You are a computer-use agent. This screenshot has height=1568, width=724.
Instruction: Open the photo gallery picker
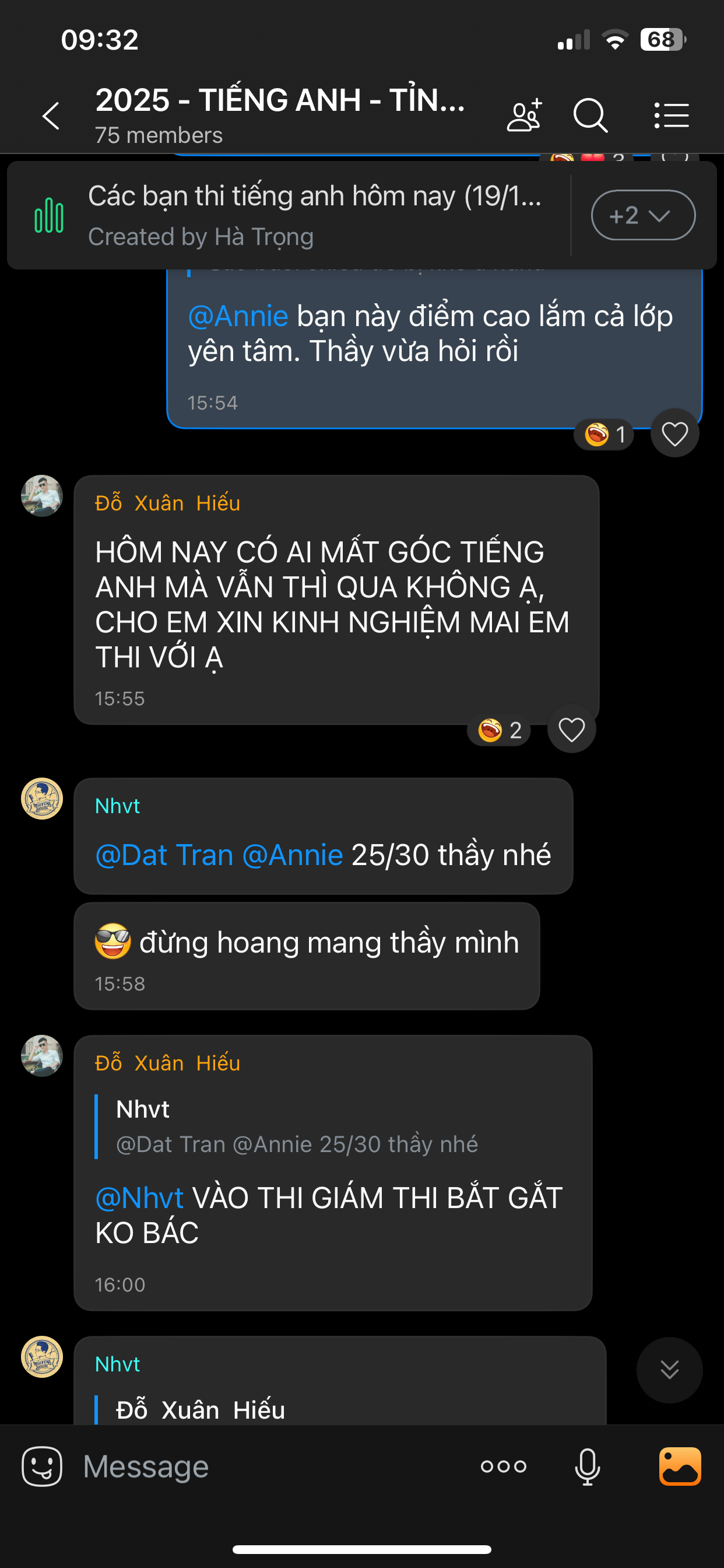tap(680, 1466)
